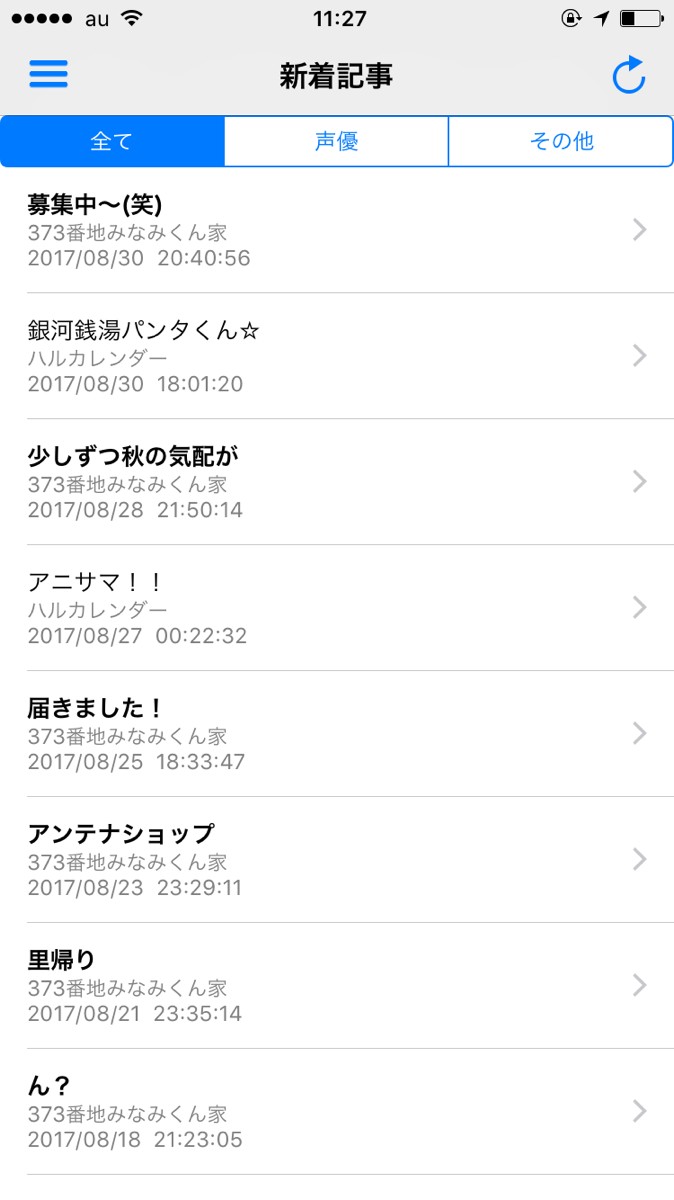Select the その他 tab
This screenshot has height=1200, width=674.
[561, 141]
